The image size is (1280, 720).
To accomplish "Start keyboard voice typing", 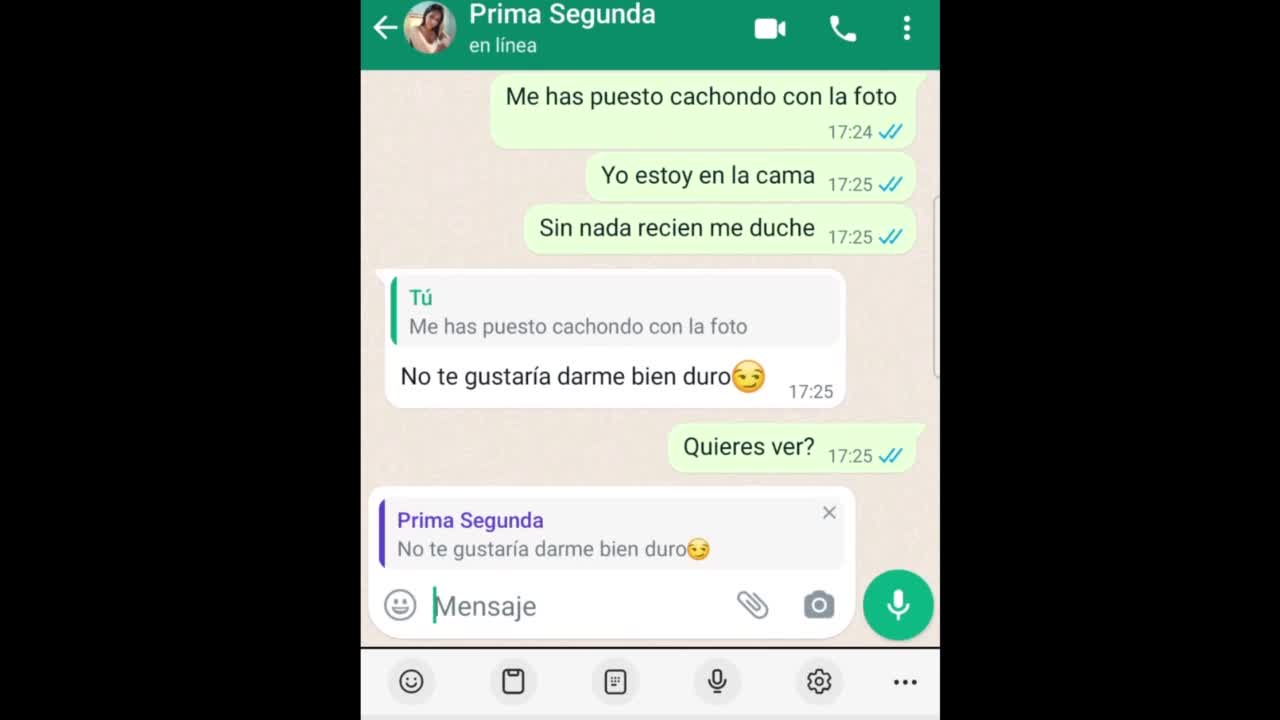I will [x=717, y=682].
